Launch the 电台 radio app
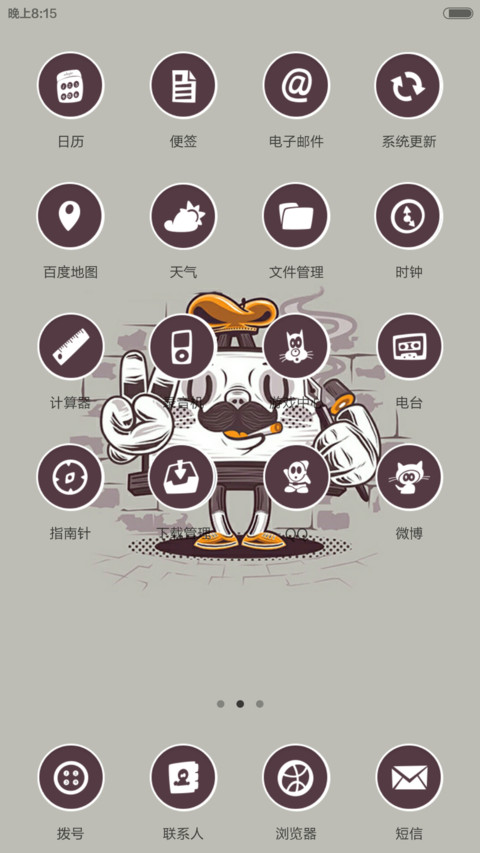Image resolution: width=480 pixels, height=853 pixels. [409, 347]
